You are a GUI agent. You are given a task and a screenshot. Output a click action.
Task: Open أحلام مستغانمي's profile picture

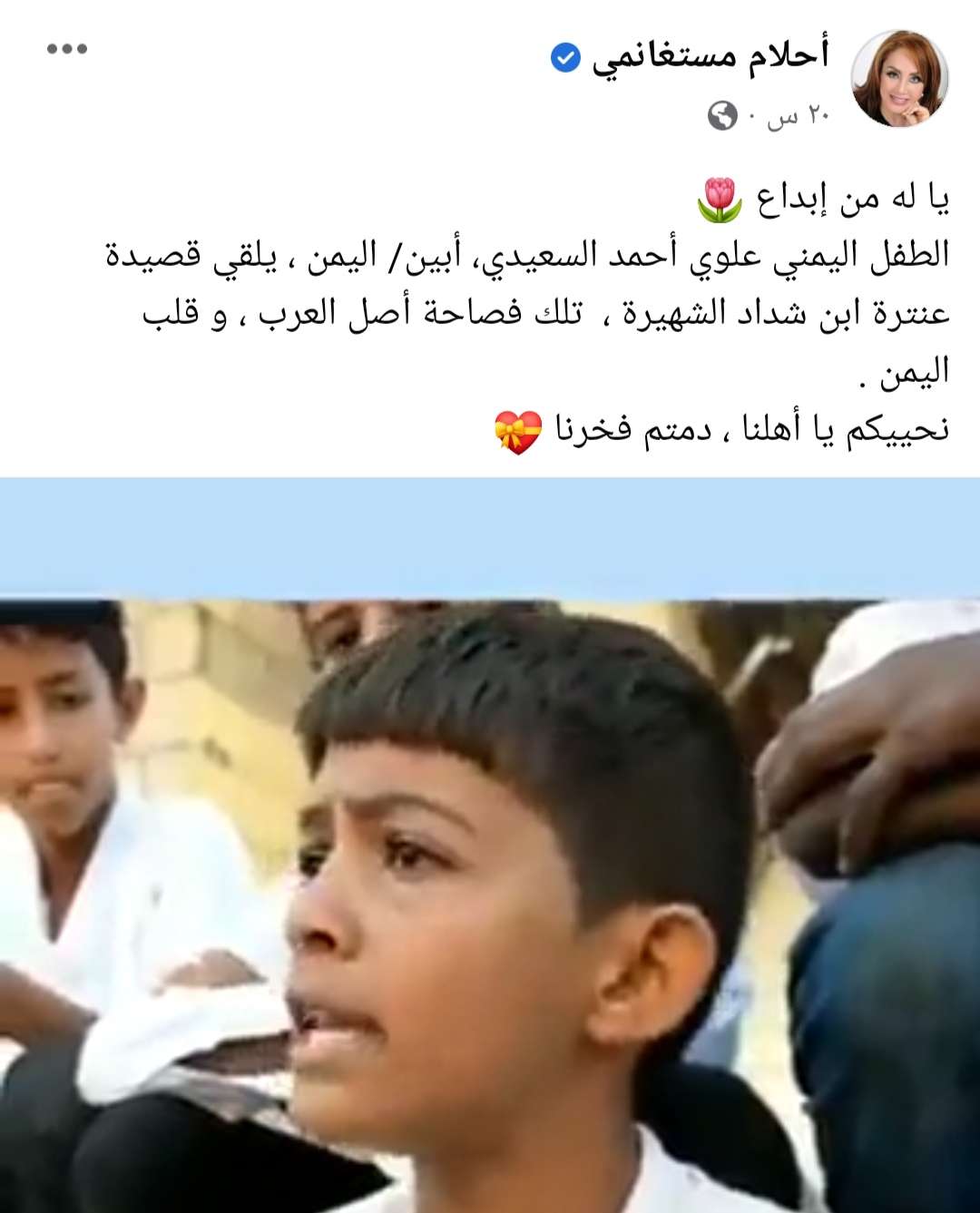click(898, 78)
